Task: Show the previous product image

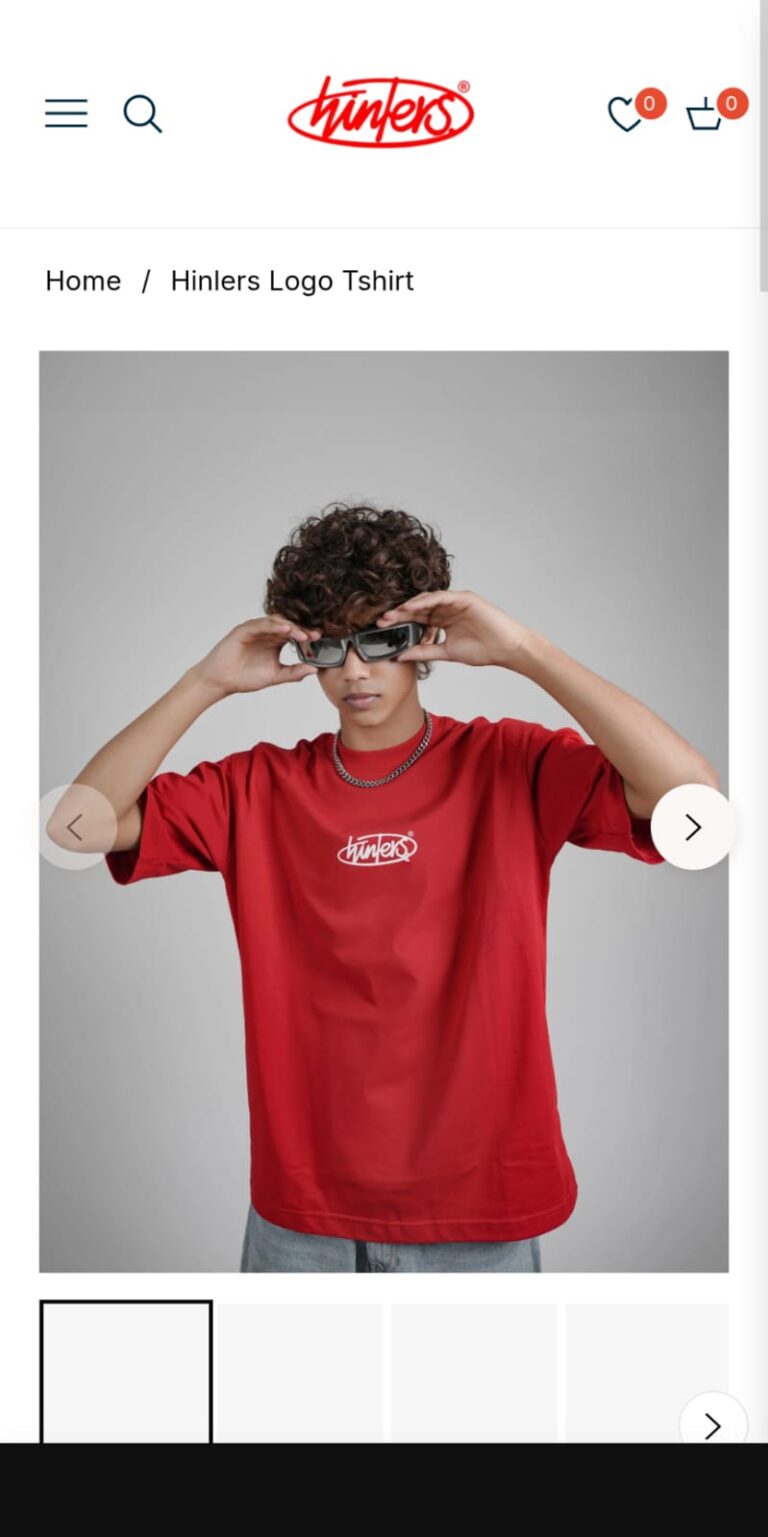Action: (x=76, y=827)
